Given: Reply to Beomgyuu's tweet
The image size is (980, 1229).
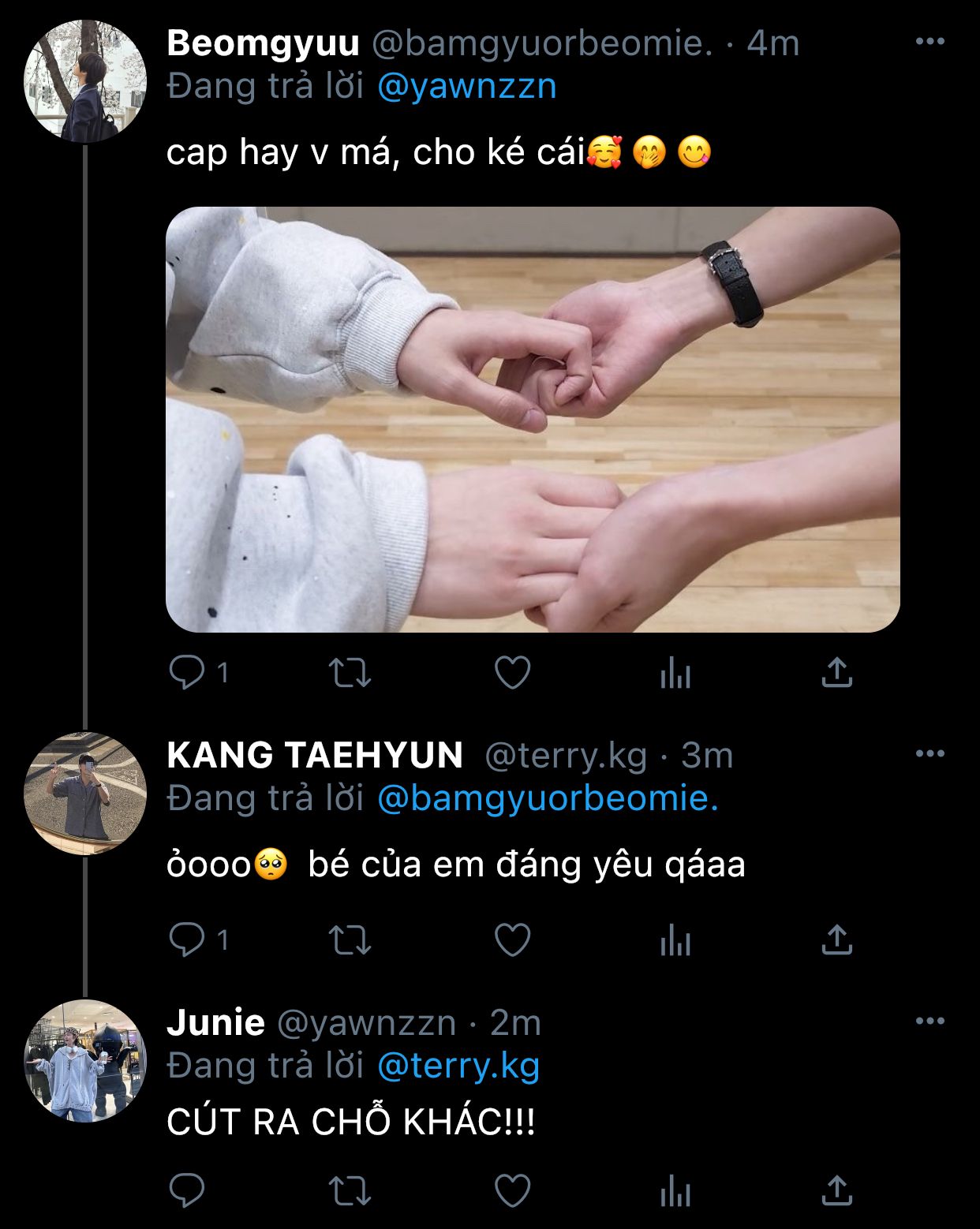Looking at the screenshot, I should (188, 673).
